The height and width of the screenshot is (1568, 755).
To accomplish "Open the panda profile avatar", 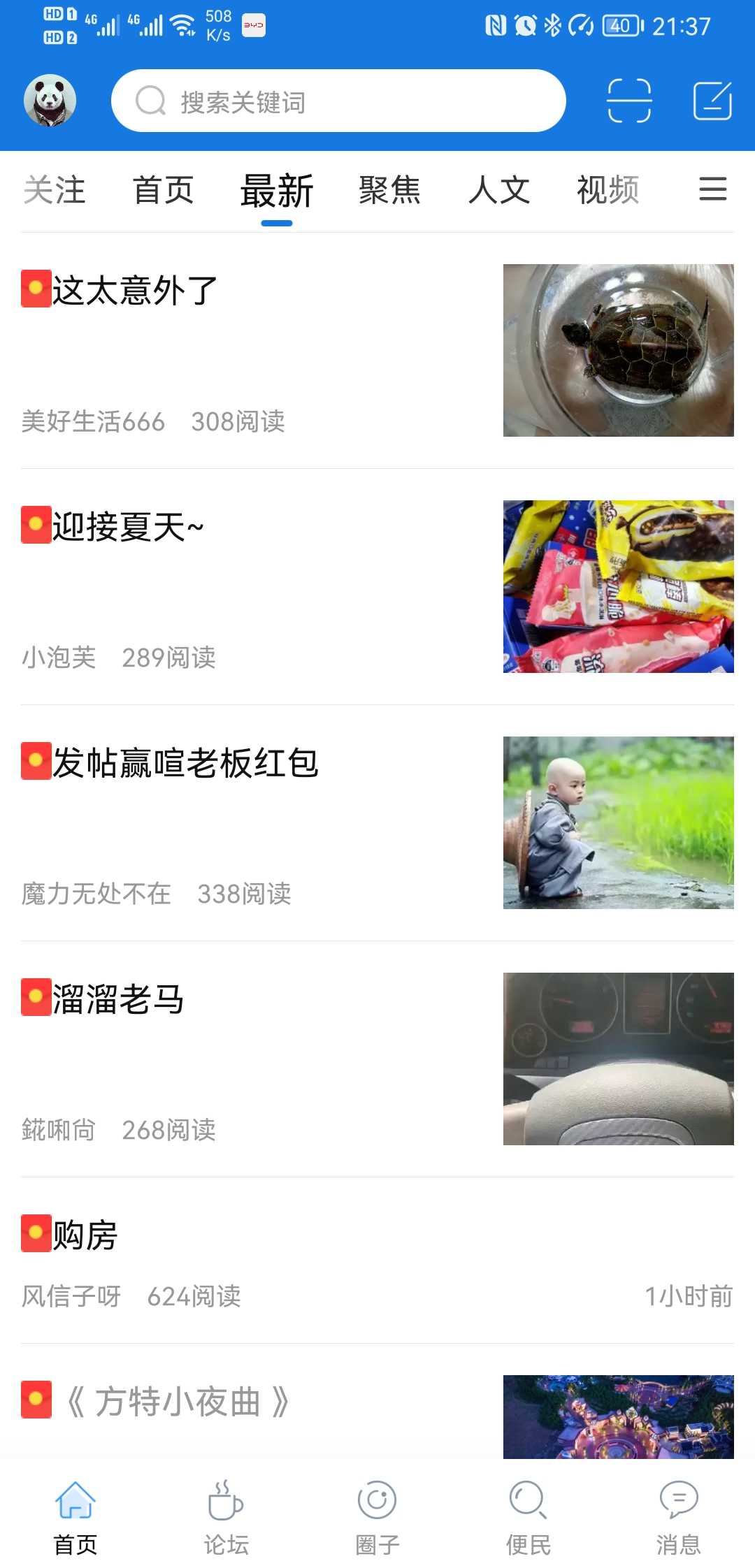I will tap(50, 101).
